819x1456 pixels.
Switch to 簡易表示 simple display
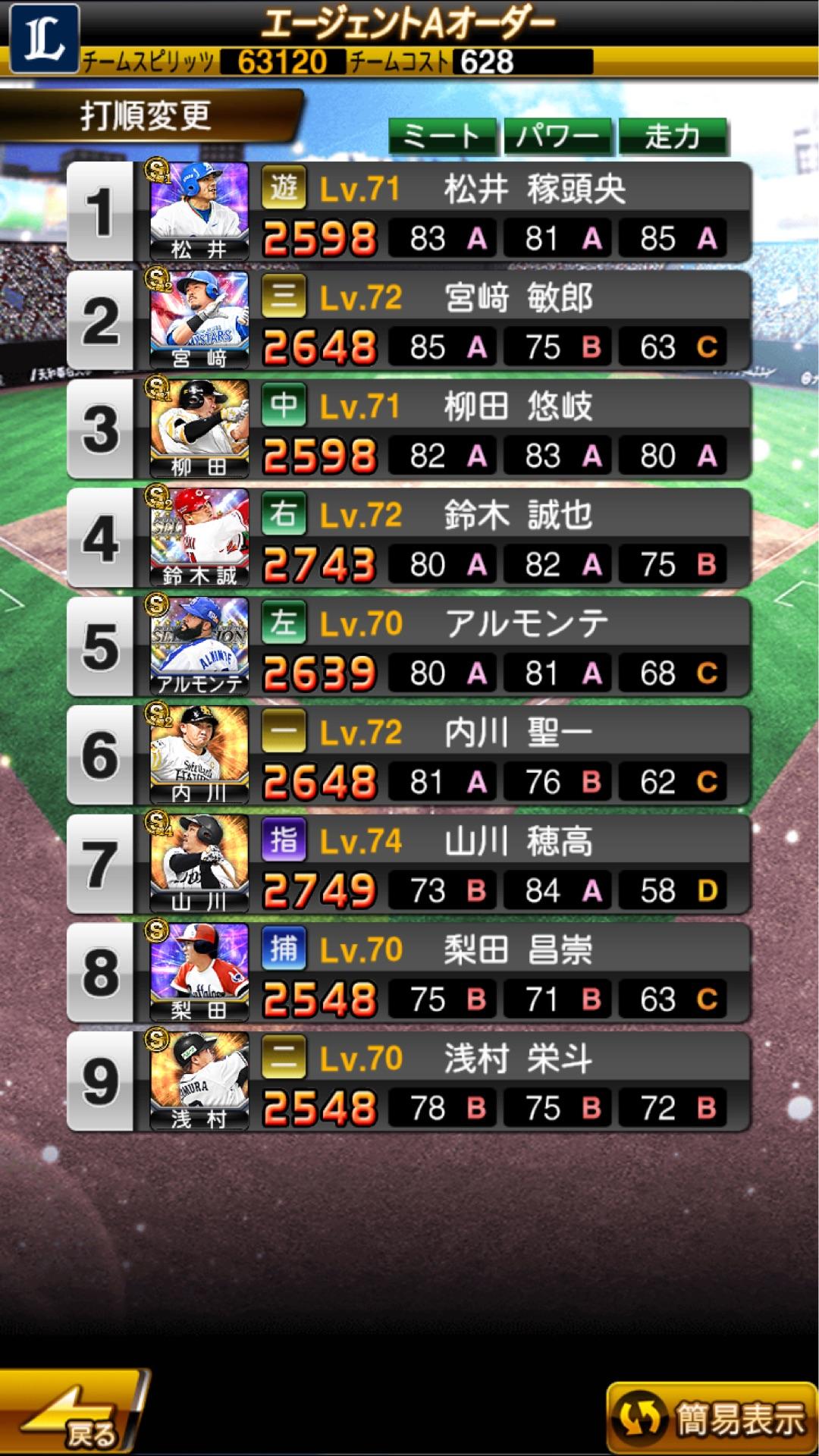711,1417
